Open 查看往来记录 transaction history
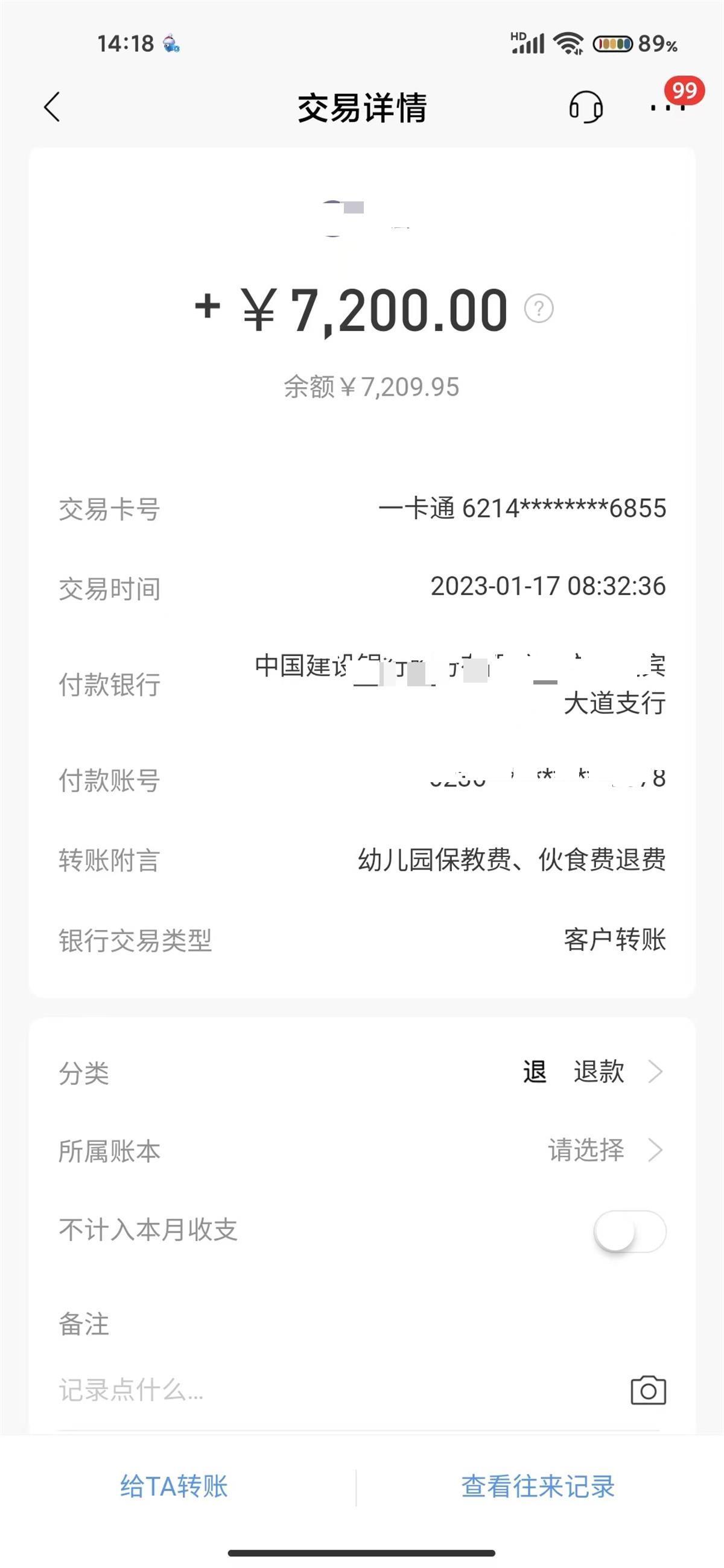Screen dimensions: 724x1568 click(538, 1487)
